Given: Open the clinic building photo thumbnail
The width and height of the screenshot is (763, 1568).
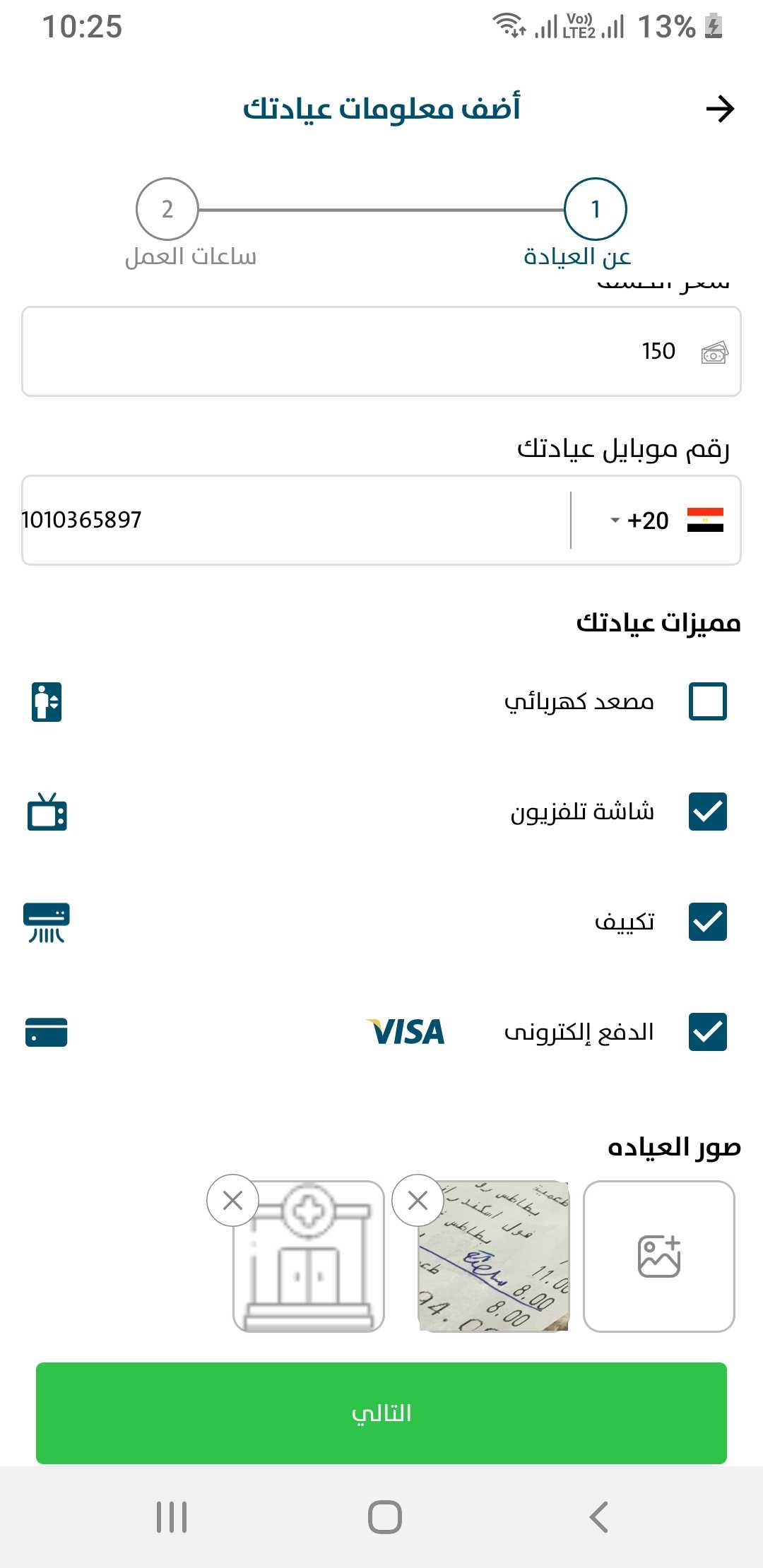Looking at the screenshot, I should click(309, 1264).
